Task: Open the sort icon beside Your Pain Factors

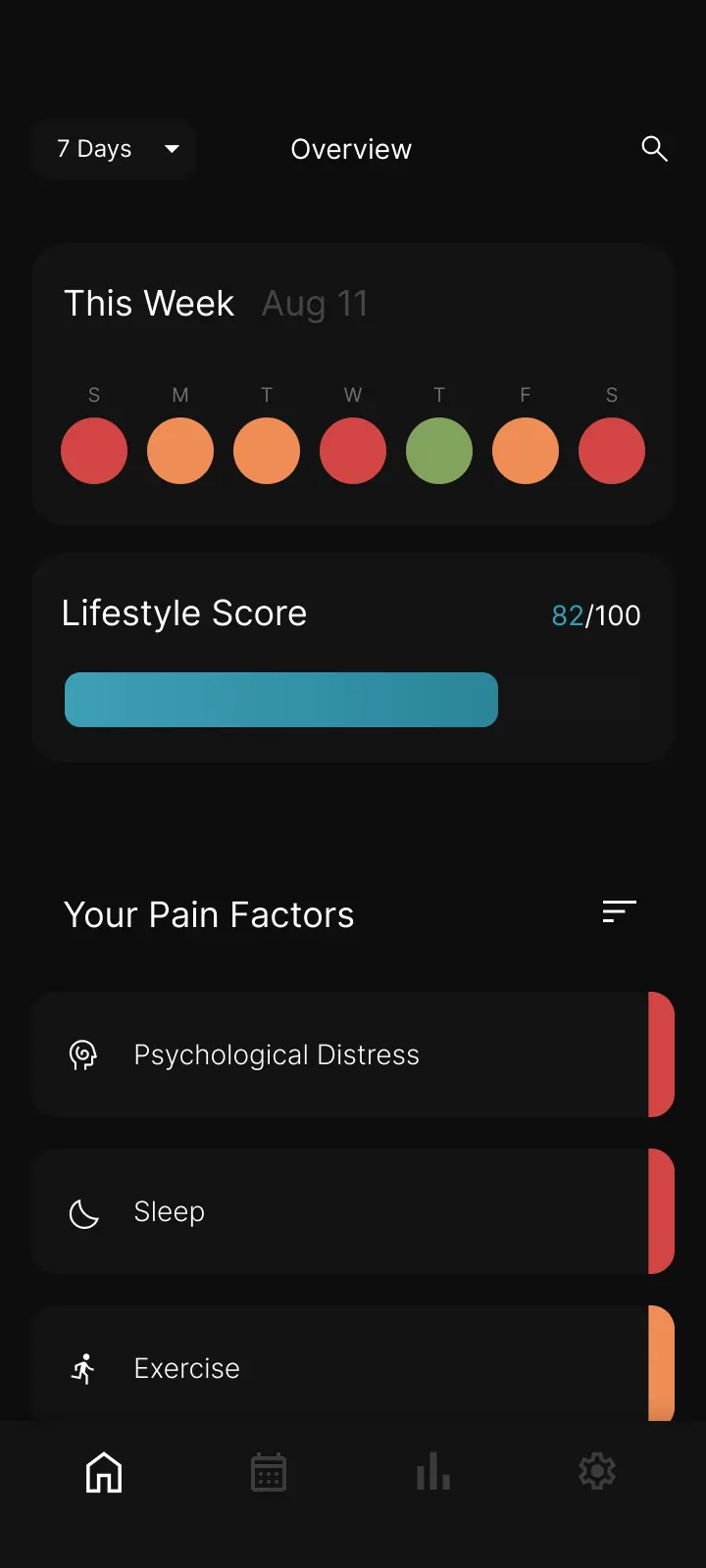Action: (620, 911)
